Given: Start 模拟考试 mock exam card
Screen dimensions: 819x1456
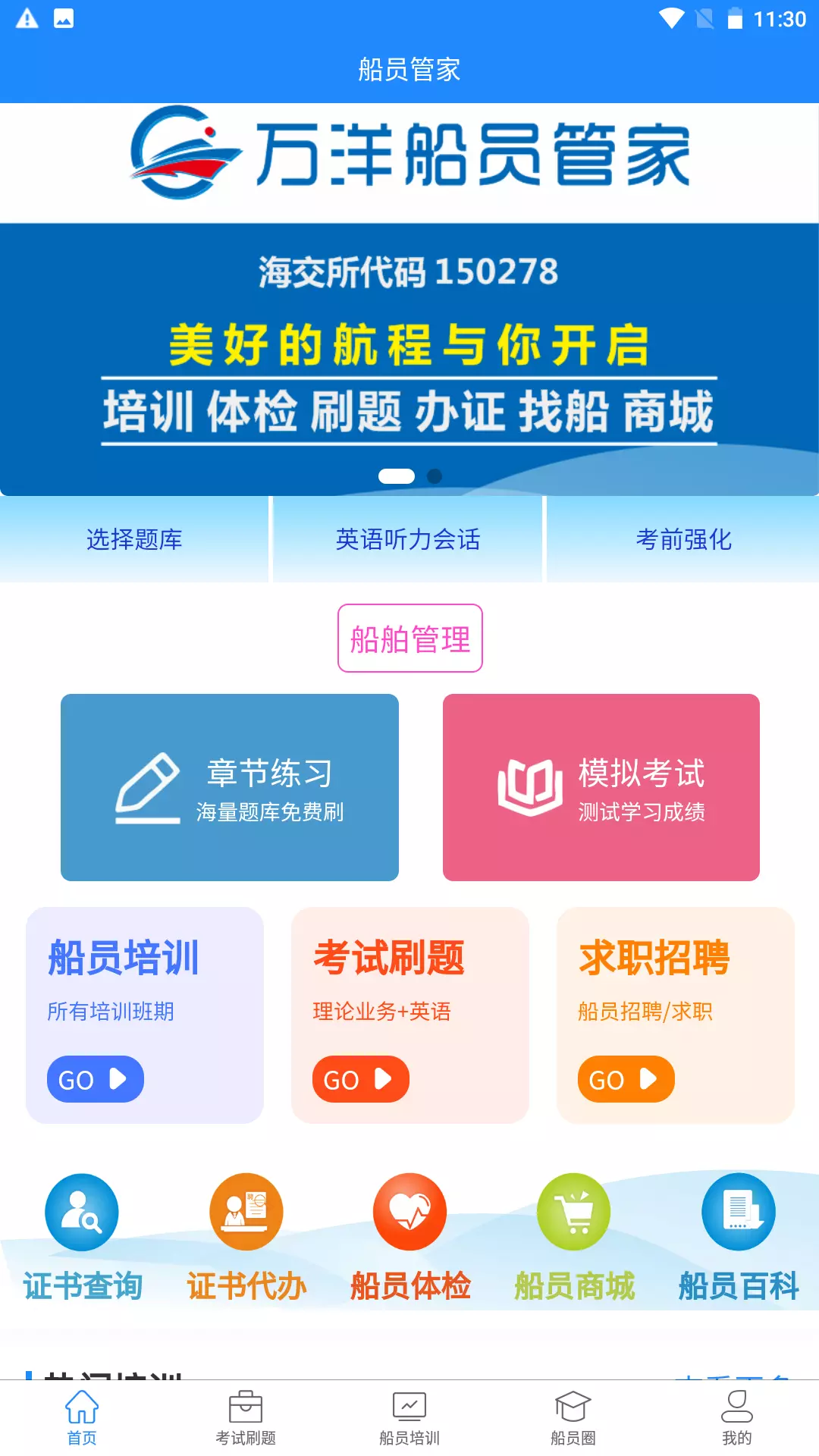Looking at the screenshot, I should [x=601, y=787].
